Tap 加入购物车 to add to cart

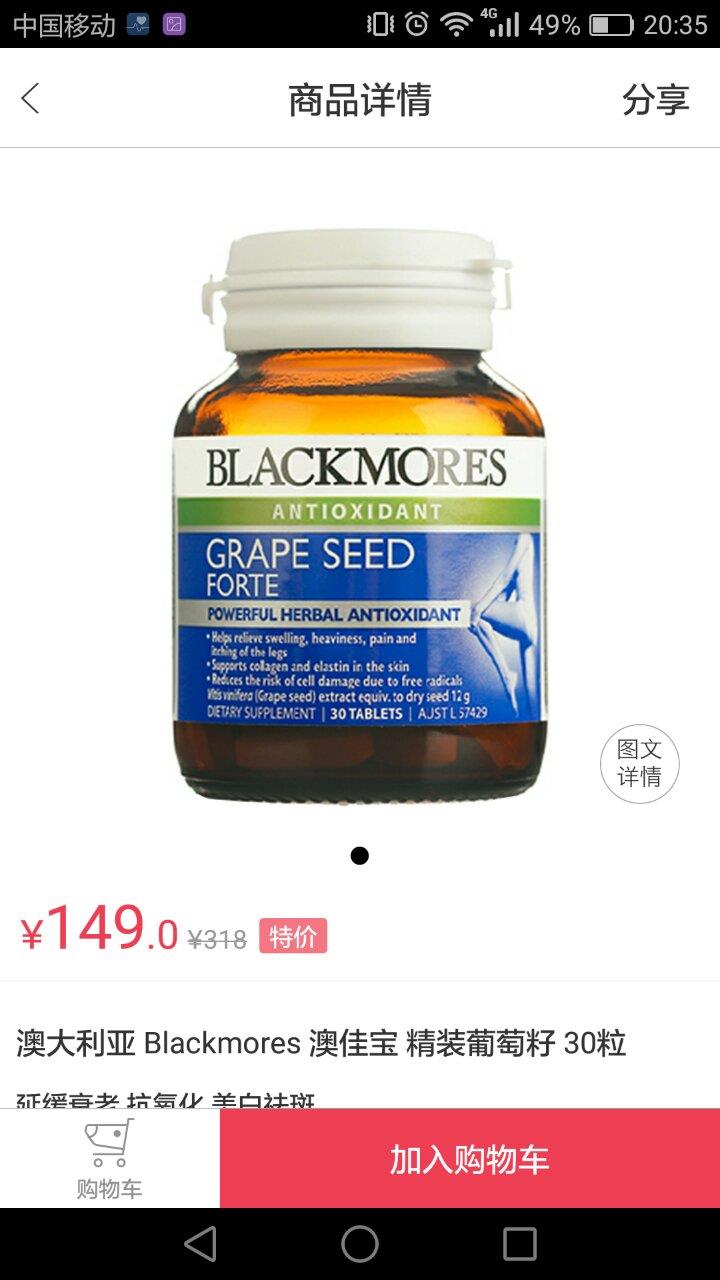[469, 1159]
